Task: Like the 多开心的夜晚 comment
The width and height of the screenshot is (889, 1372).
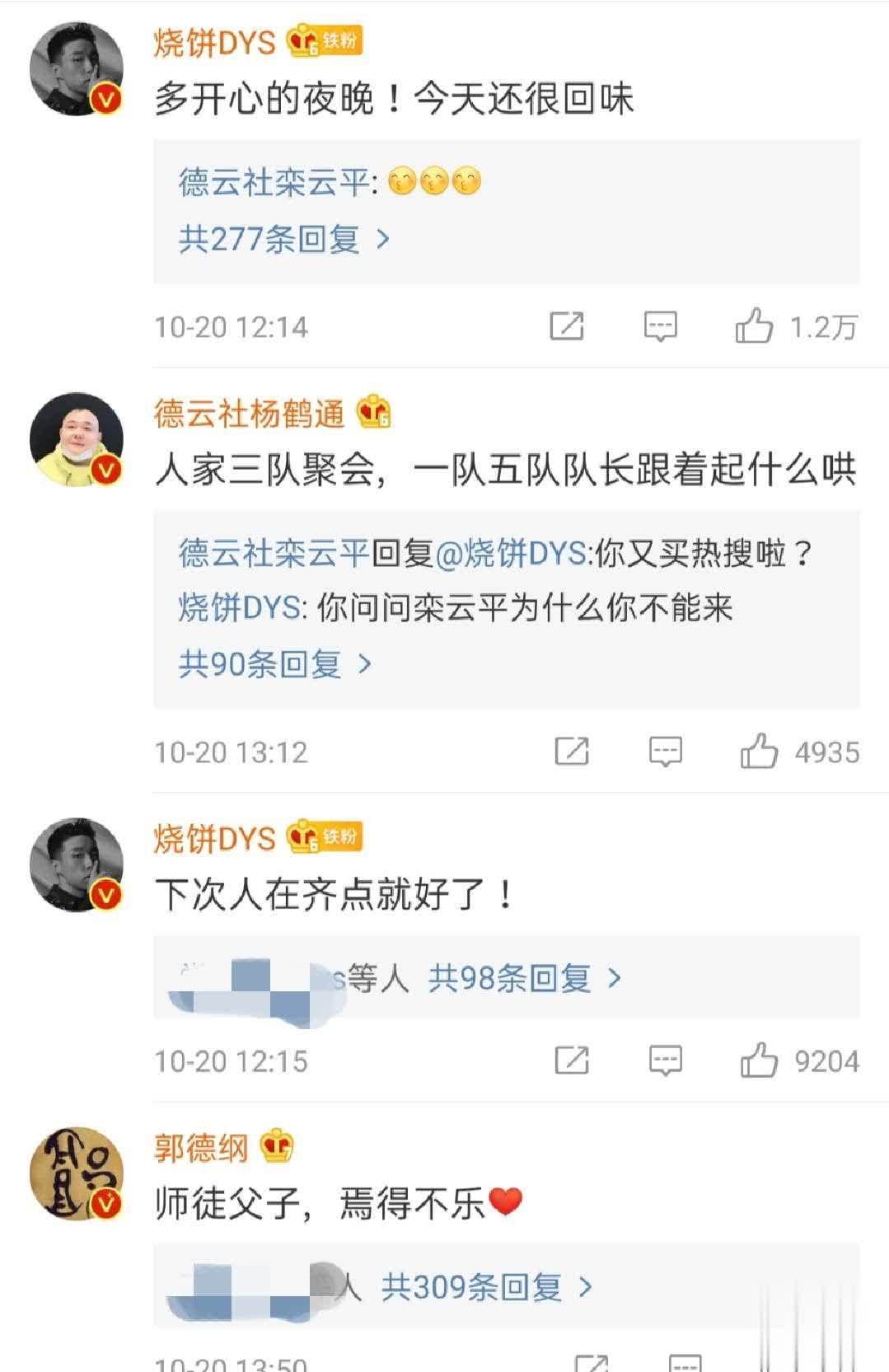Action: (754, 326)
